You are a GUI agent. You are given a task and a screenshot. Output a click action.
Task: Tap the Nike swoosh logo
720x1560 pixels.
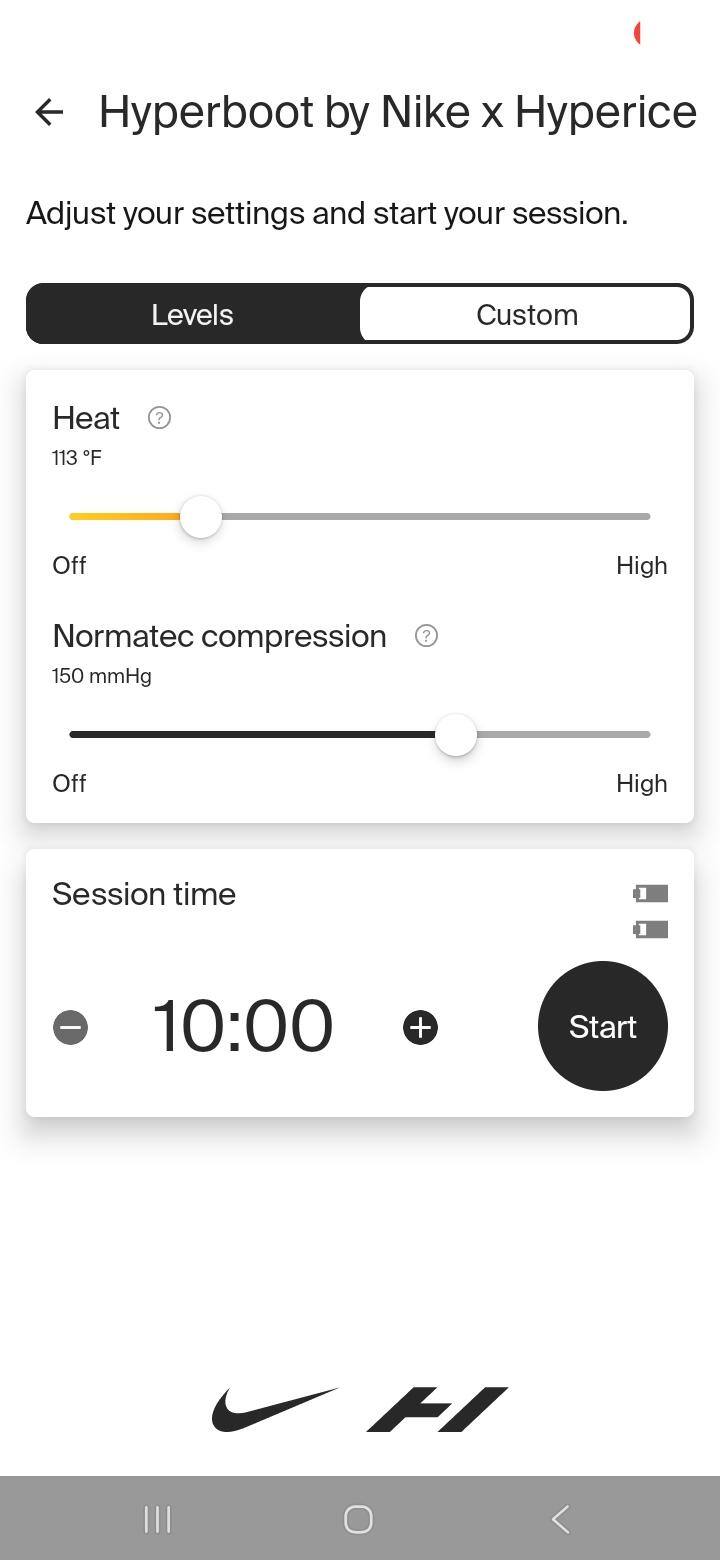point(275,1405)
